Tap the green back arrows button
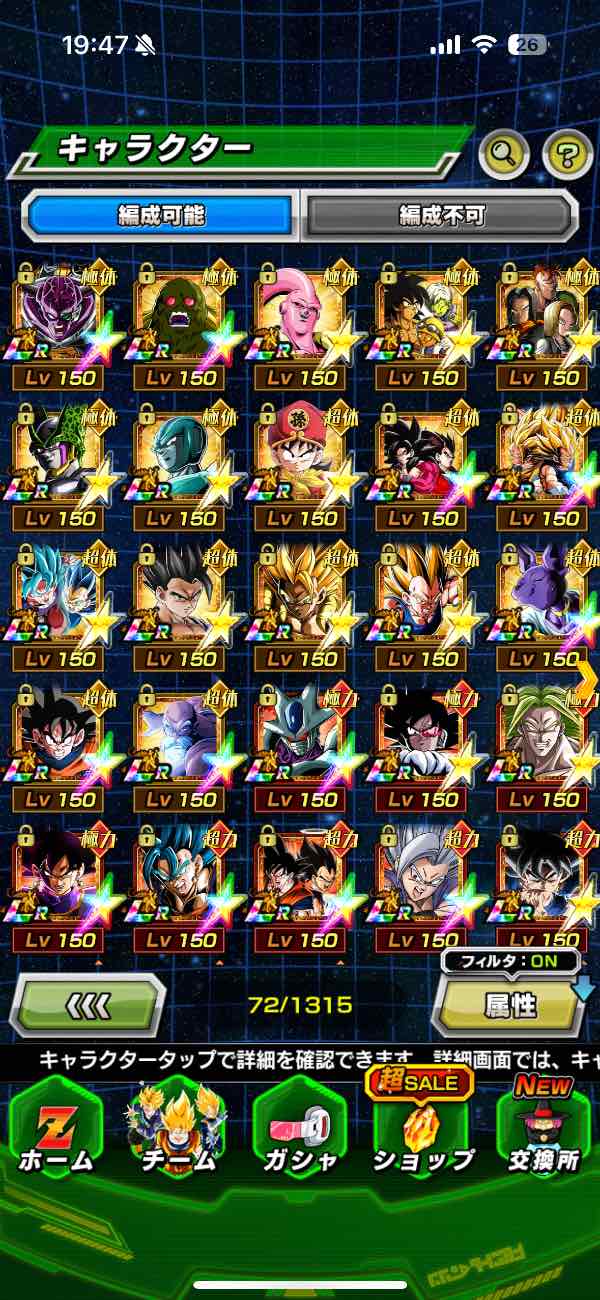The image size is (600, 1300). click(x=88, y=1004)
